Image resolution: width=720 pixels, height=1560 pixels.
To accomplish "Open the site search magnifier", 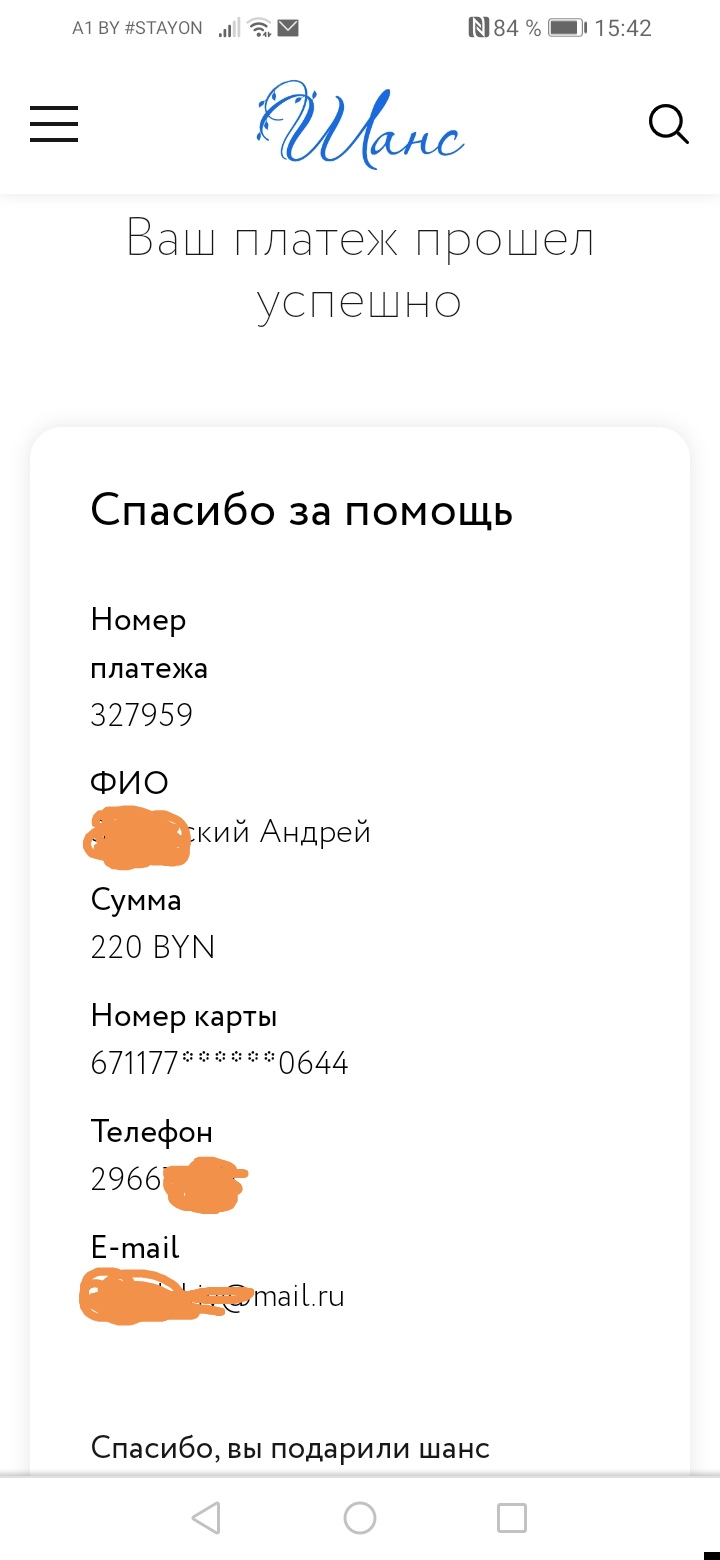I will pyautogui.click(x=669, y=125).
